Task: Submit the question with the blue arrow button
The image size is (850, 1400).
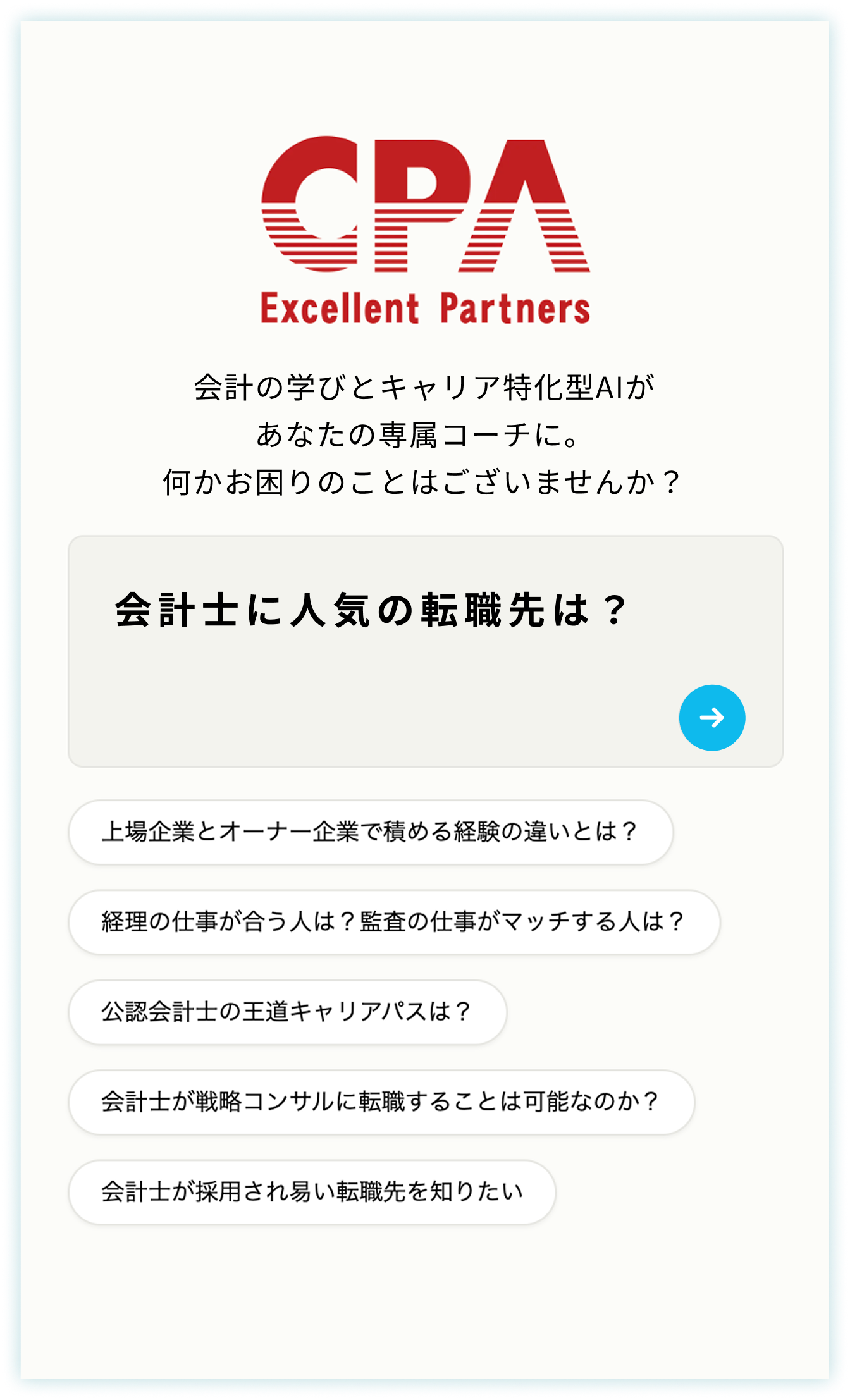Action: [x=711, y=718]
